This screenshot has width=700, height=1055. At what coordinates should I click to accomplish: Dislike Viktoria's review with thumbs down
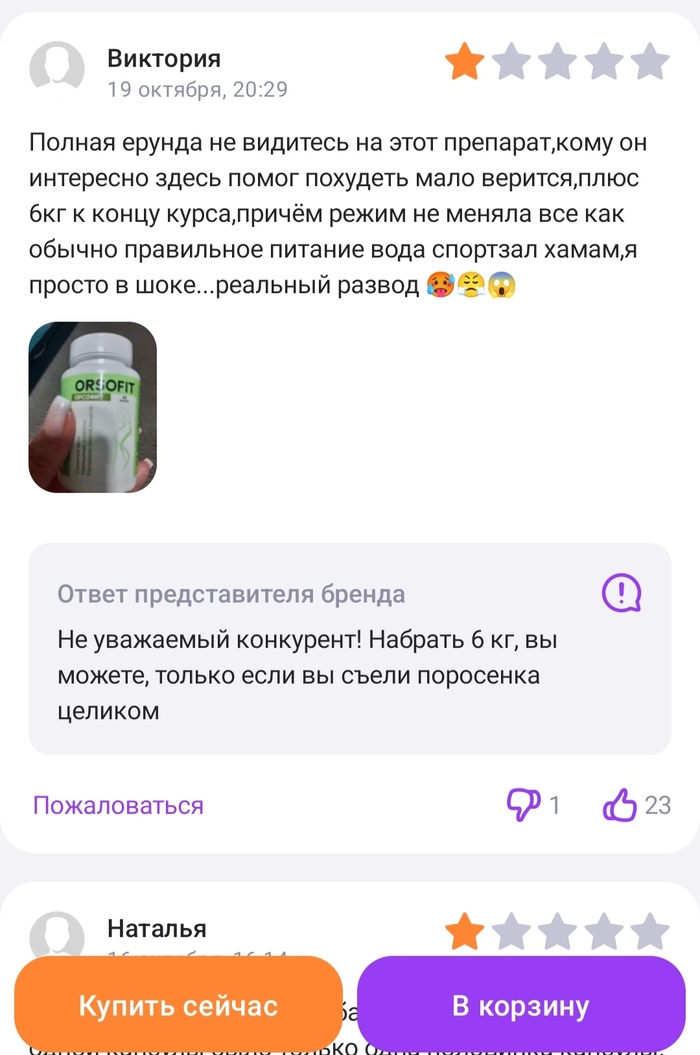click(523, 804)
